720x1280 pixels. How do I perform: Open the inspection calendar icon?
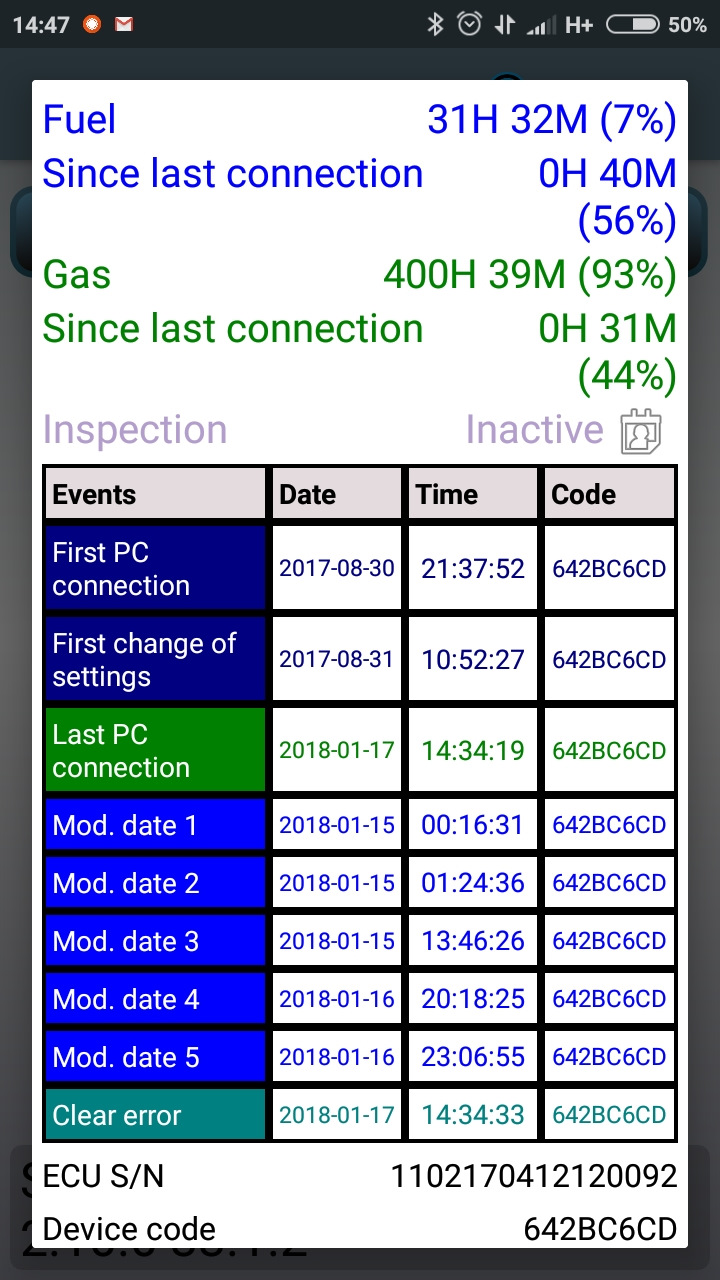point(641,432)
